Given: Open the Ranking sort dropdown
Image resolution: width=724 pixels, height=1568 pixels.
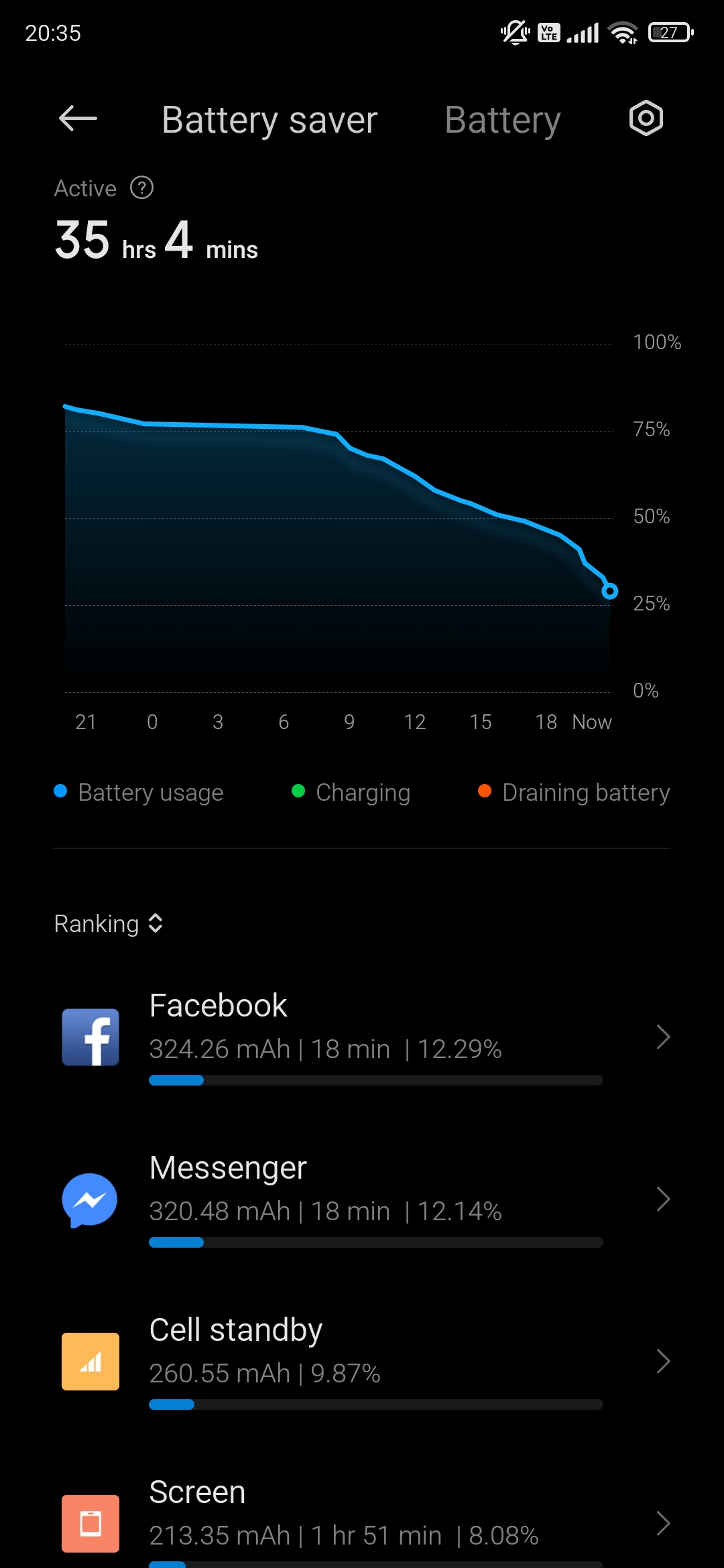Looking at the screenshot, I should [109, 923].
